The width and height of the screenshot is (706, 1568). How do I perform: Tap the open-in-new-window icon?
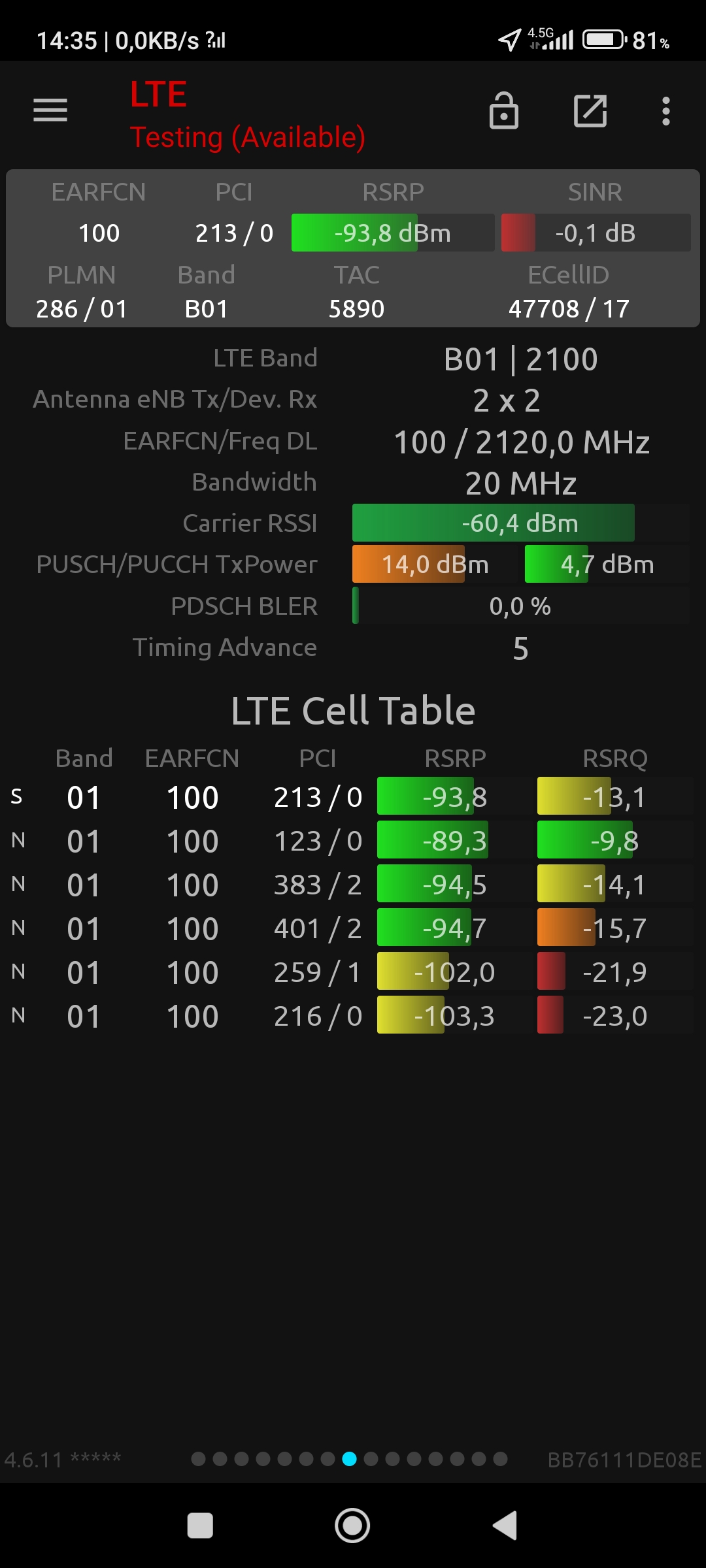click(x=590, y=110)
